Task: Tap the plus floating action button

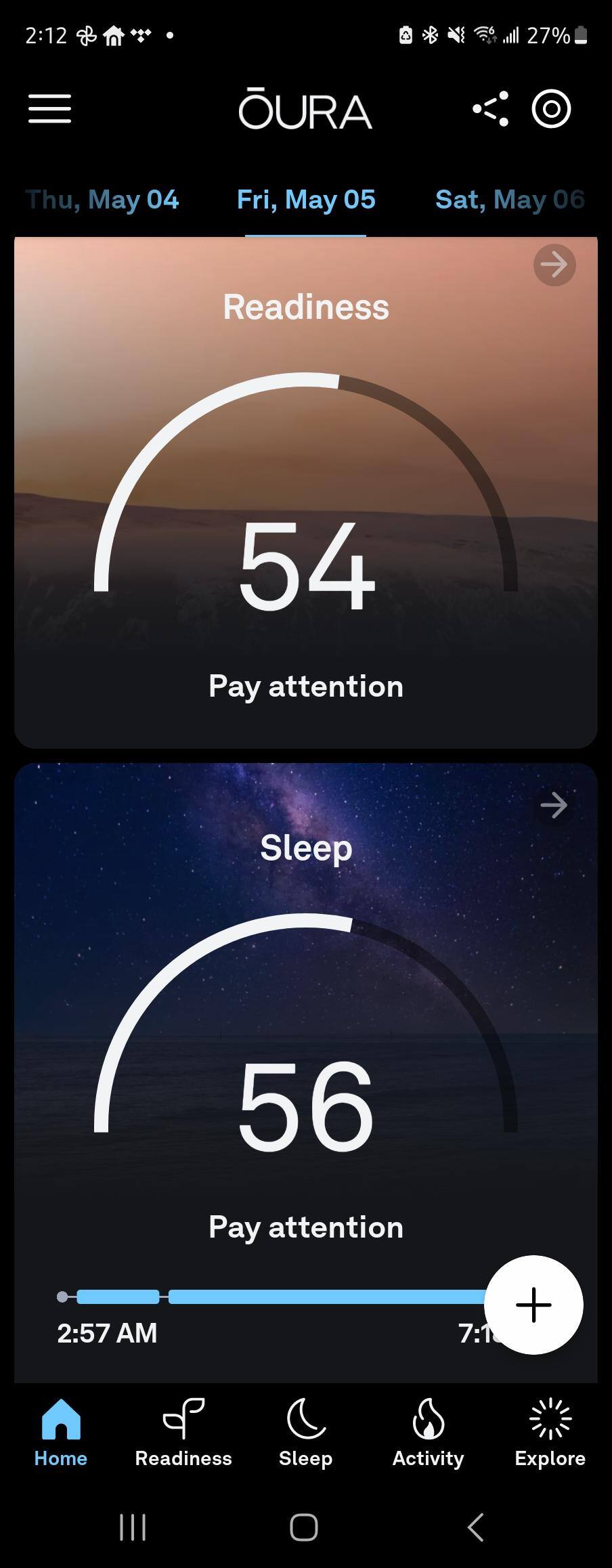Action: tap(533, 1305)
